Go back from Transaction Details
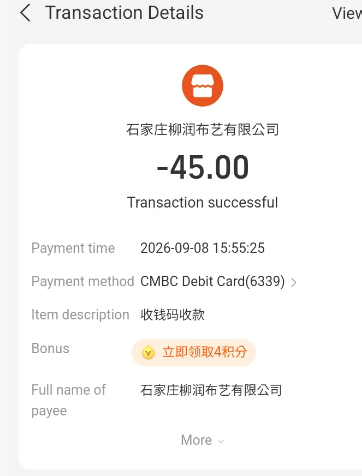 pos(25,13)
